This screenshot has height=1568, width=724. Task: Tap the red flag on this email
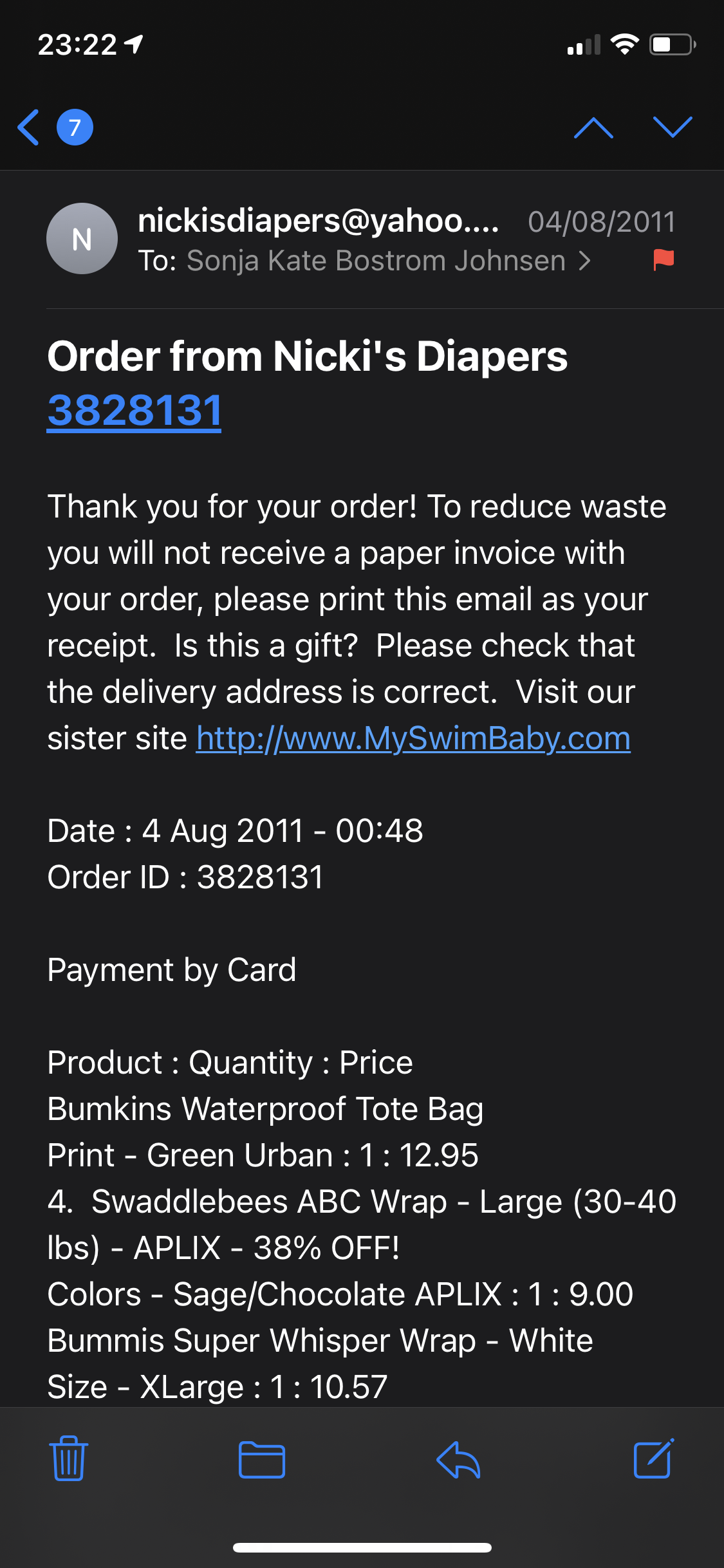tap(664, 260)
